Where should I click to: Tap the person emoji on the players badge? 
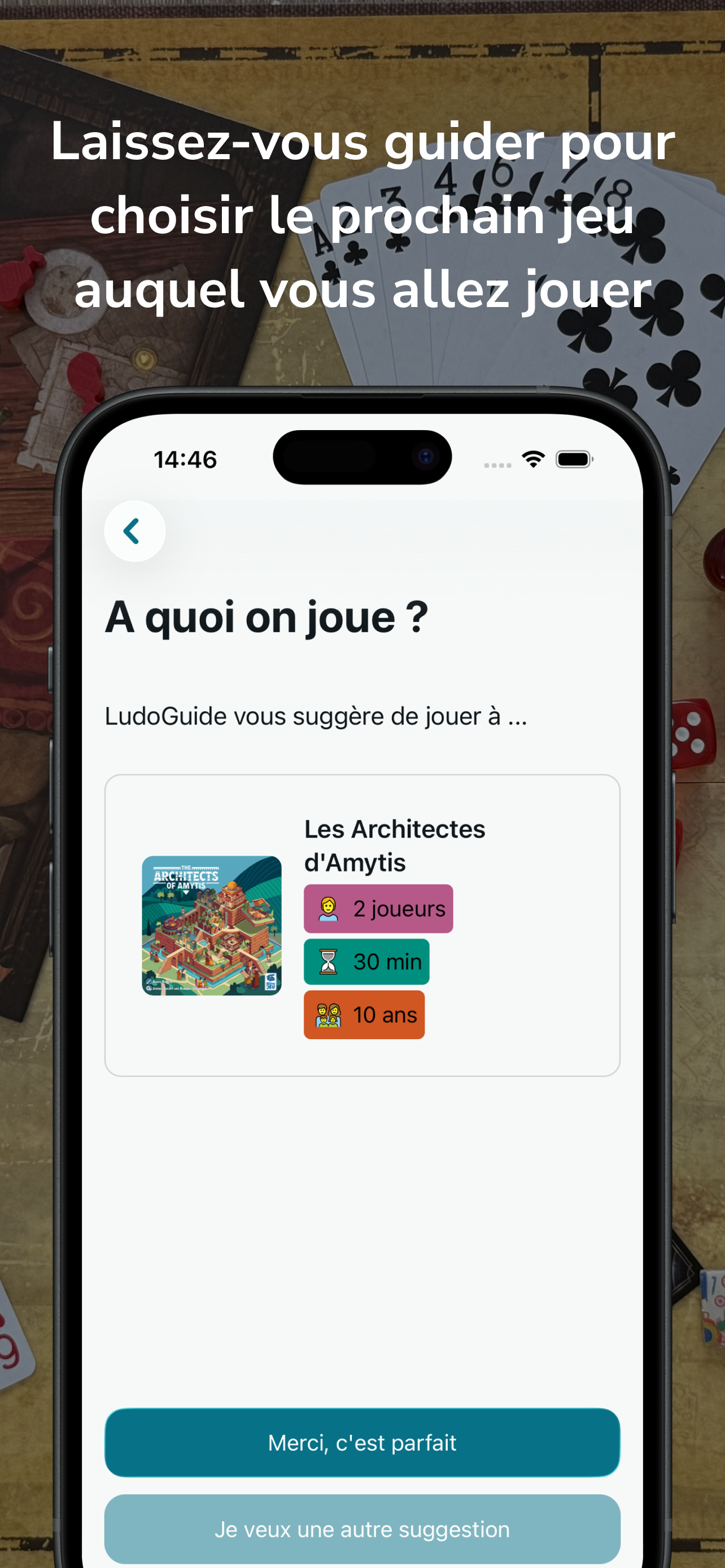click(x=327, y=908)
